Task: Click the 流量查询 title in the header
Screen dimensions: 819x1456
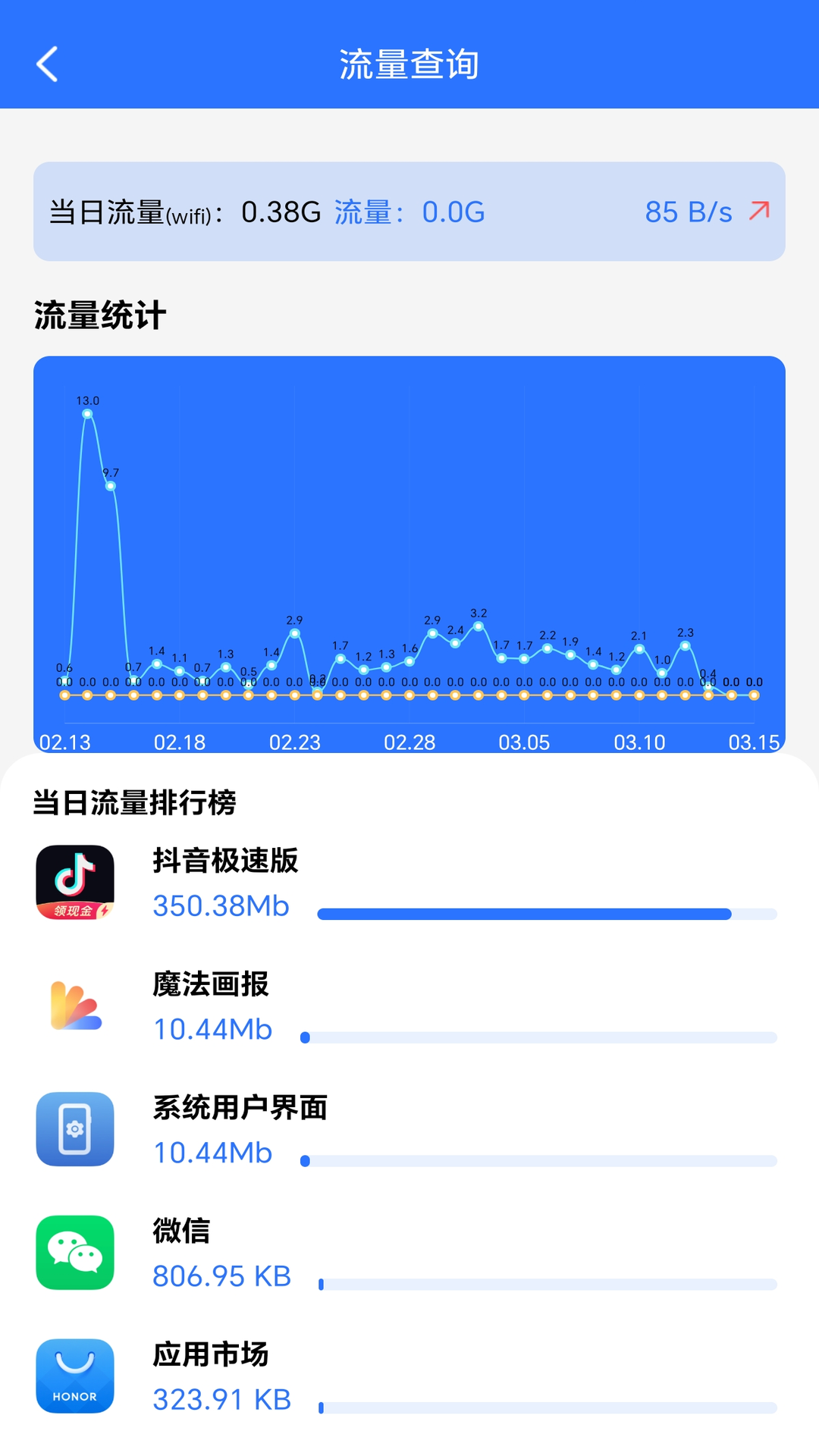Action: tap(409, 64)
